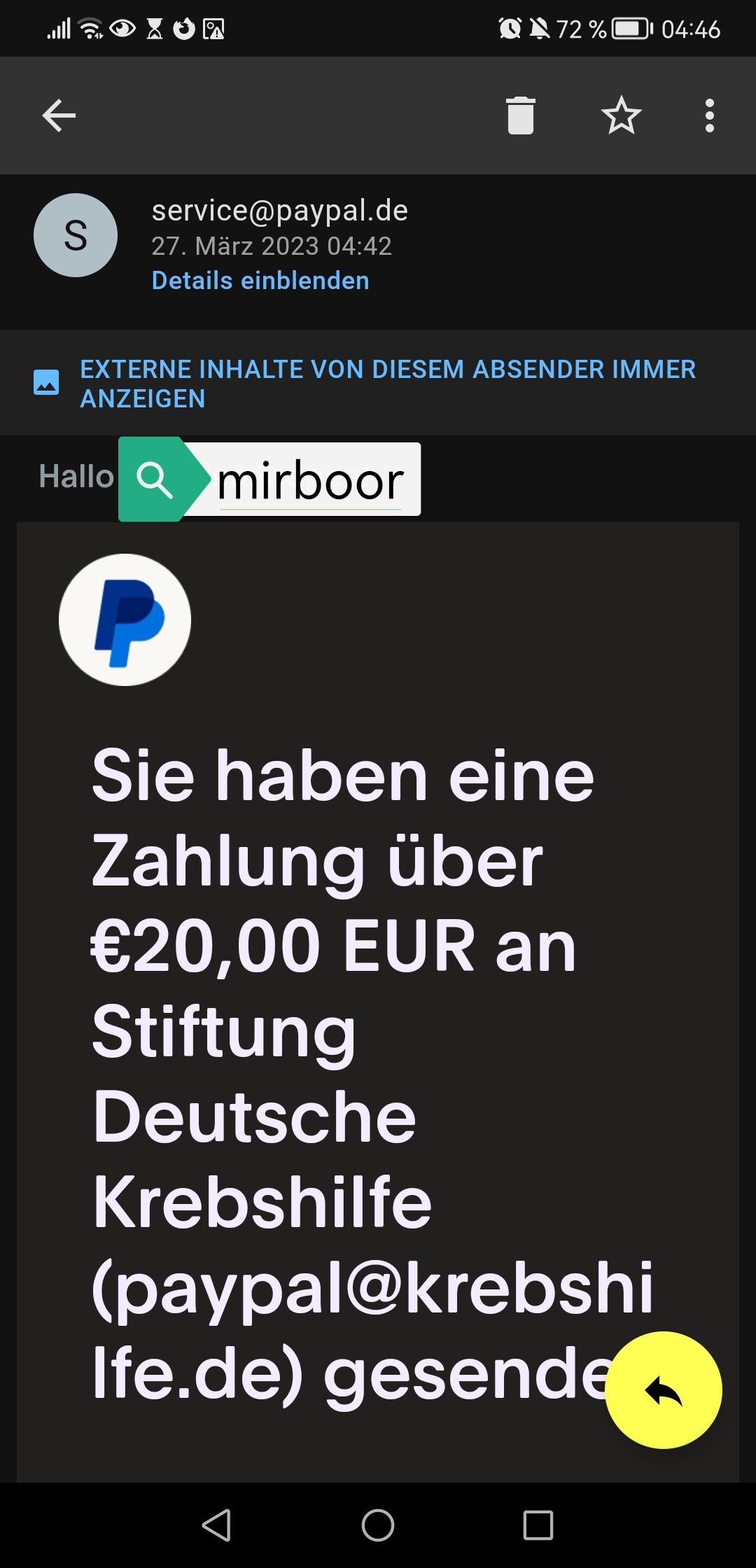The height and width of the screenshot is (1568, 756).
Task: Open the three-dot overflow menu
Action: coord(709,115)
